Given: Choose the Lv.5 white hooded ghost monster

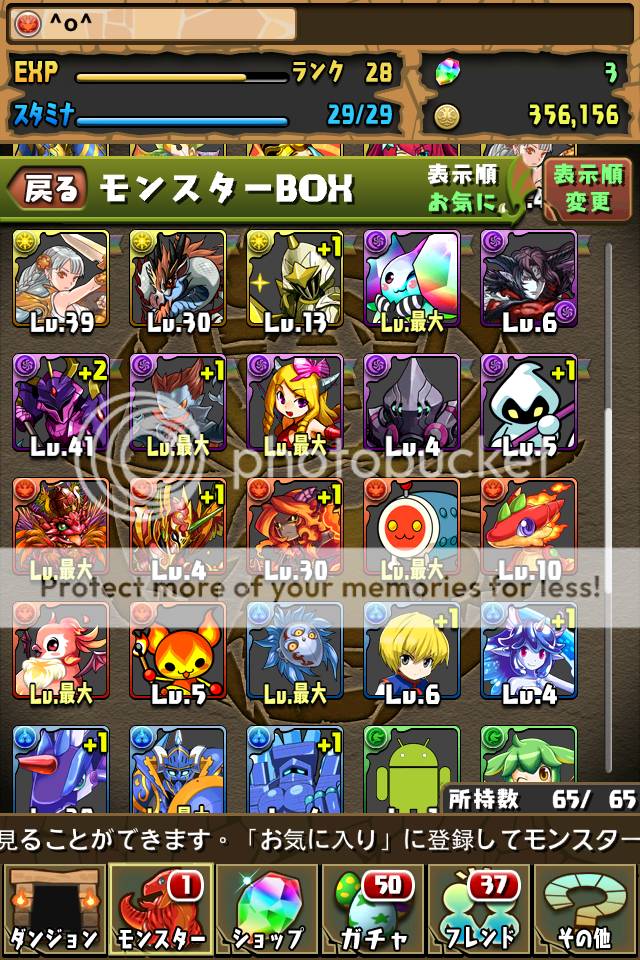Looking at the screenshot, I should click(x=529, y=403).
